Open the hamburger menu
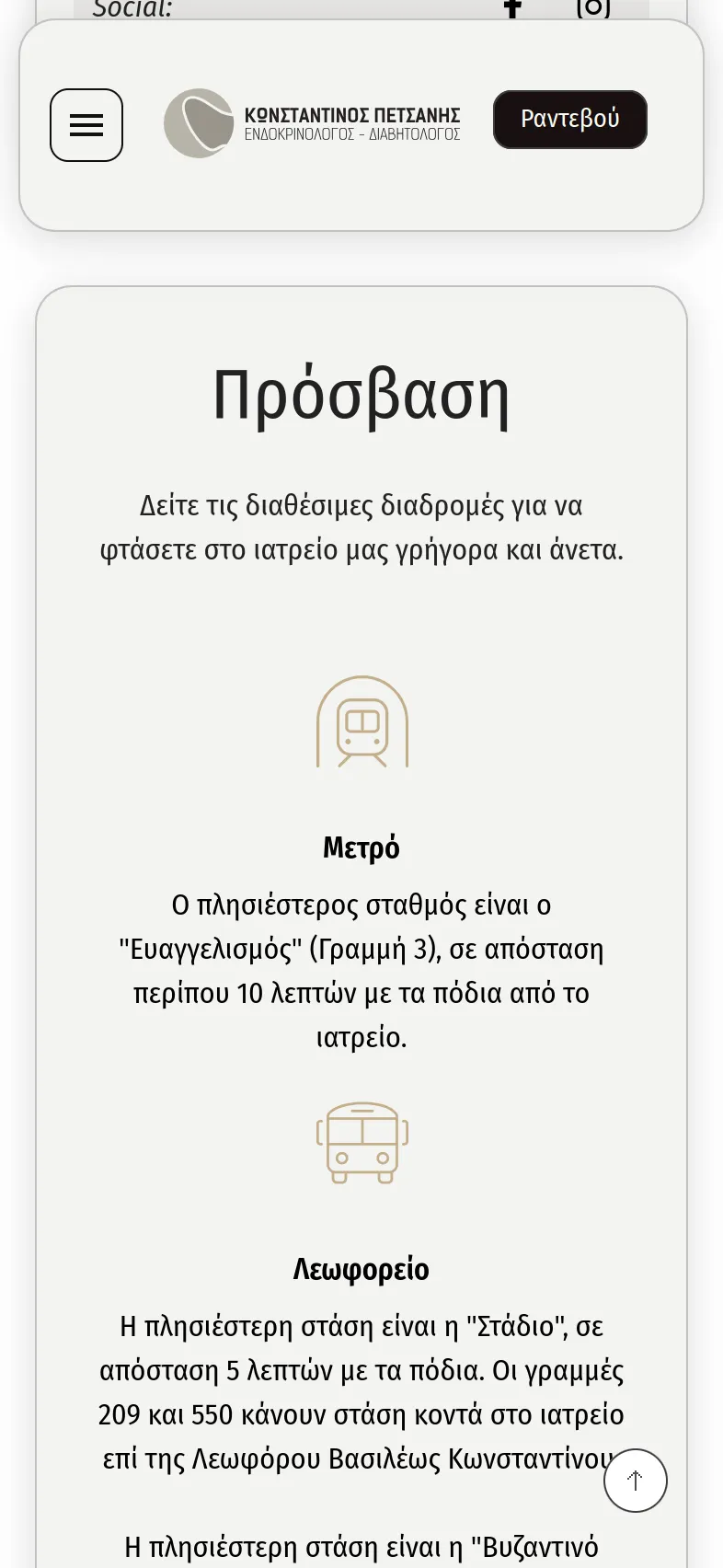The width and height of the screenshot is (723, 1568). (x=86, y=125)
